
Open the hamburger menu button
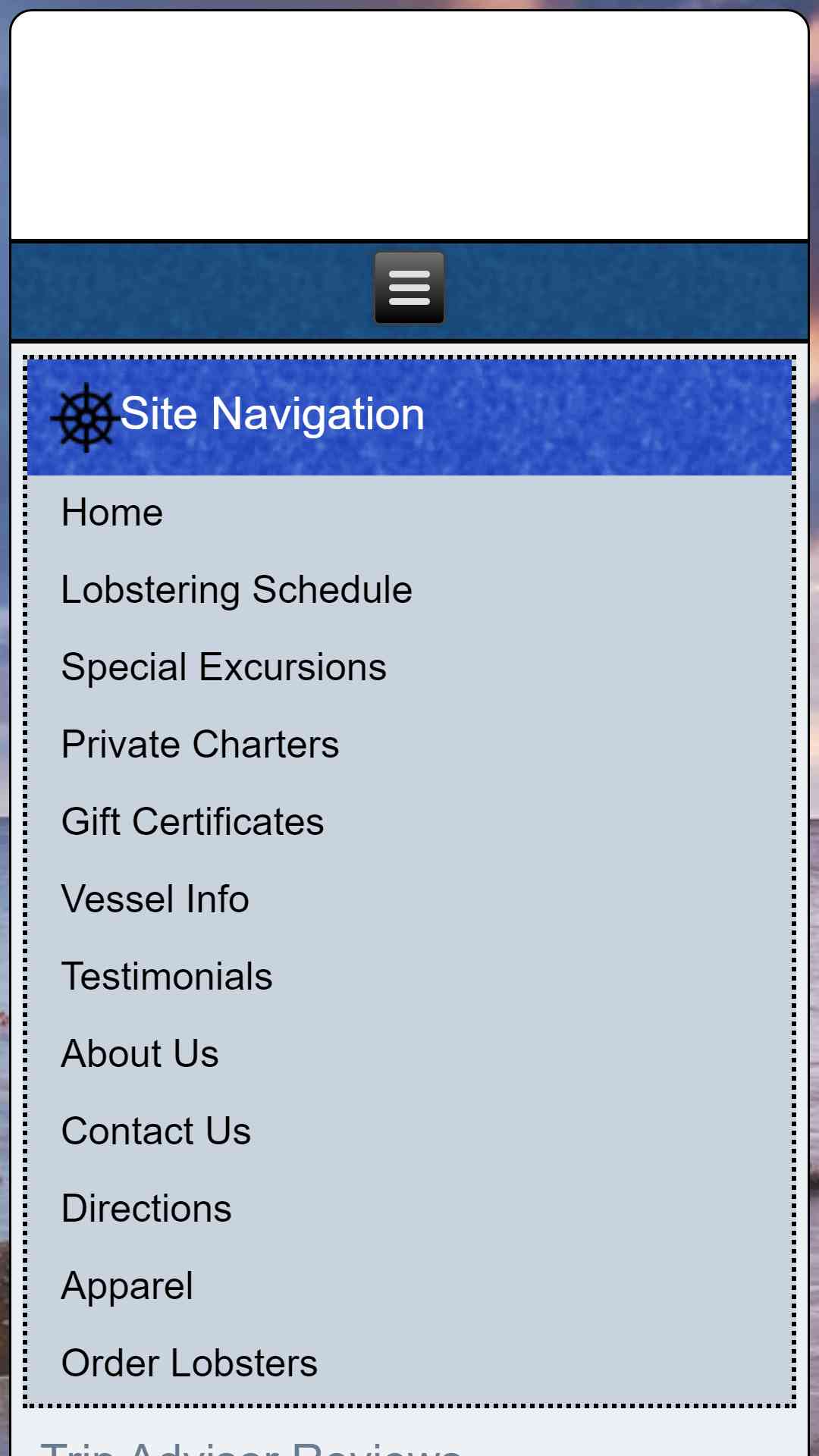(409, 288)
